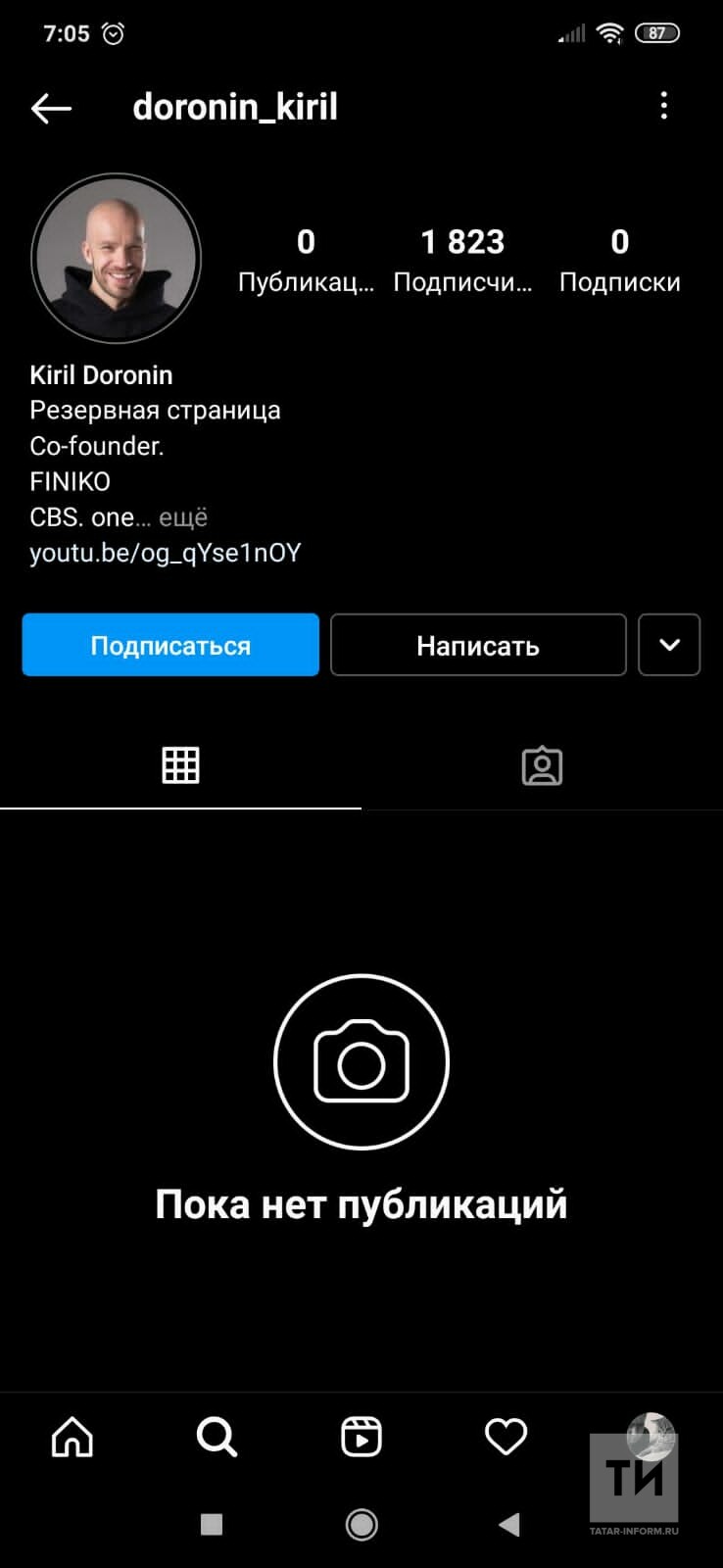Switch to the tagged photos tab
The width and height of the screenshot is (723, 1568).
click(x=542, y=765)
